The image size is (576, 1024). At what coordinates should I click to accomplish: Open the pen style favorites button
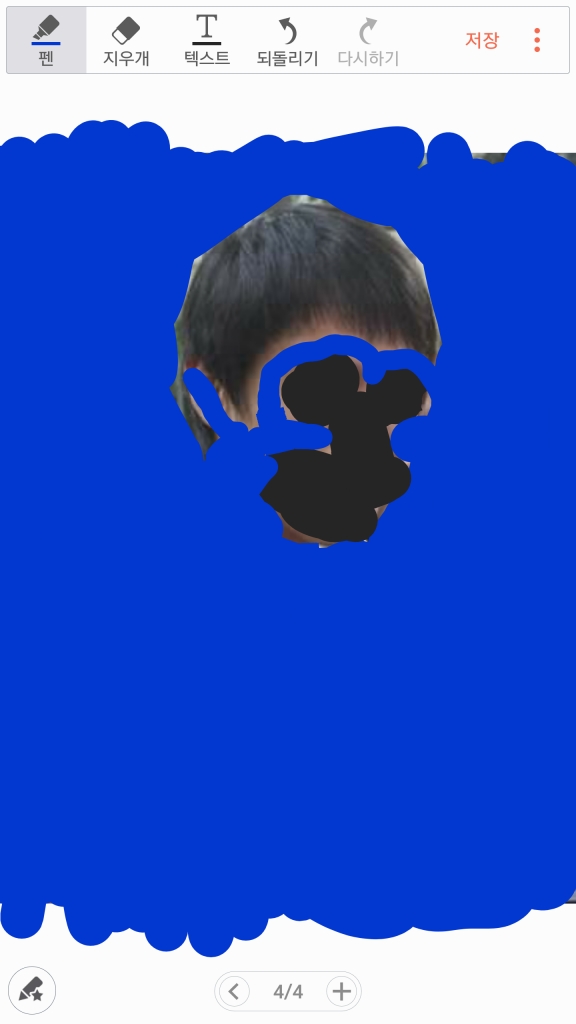click(x=32, y=990)
